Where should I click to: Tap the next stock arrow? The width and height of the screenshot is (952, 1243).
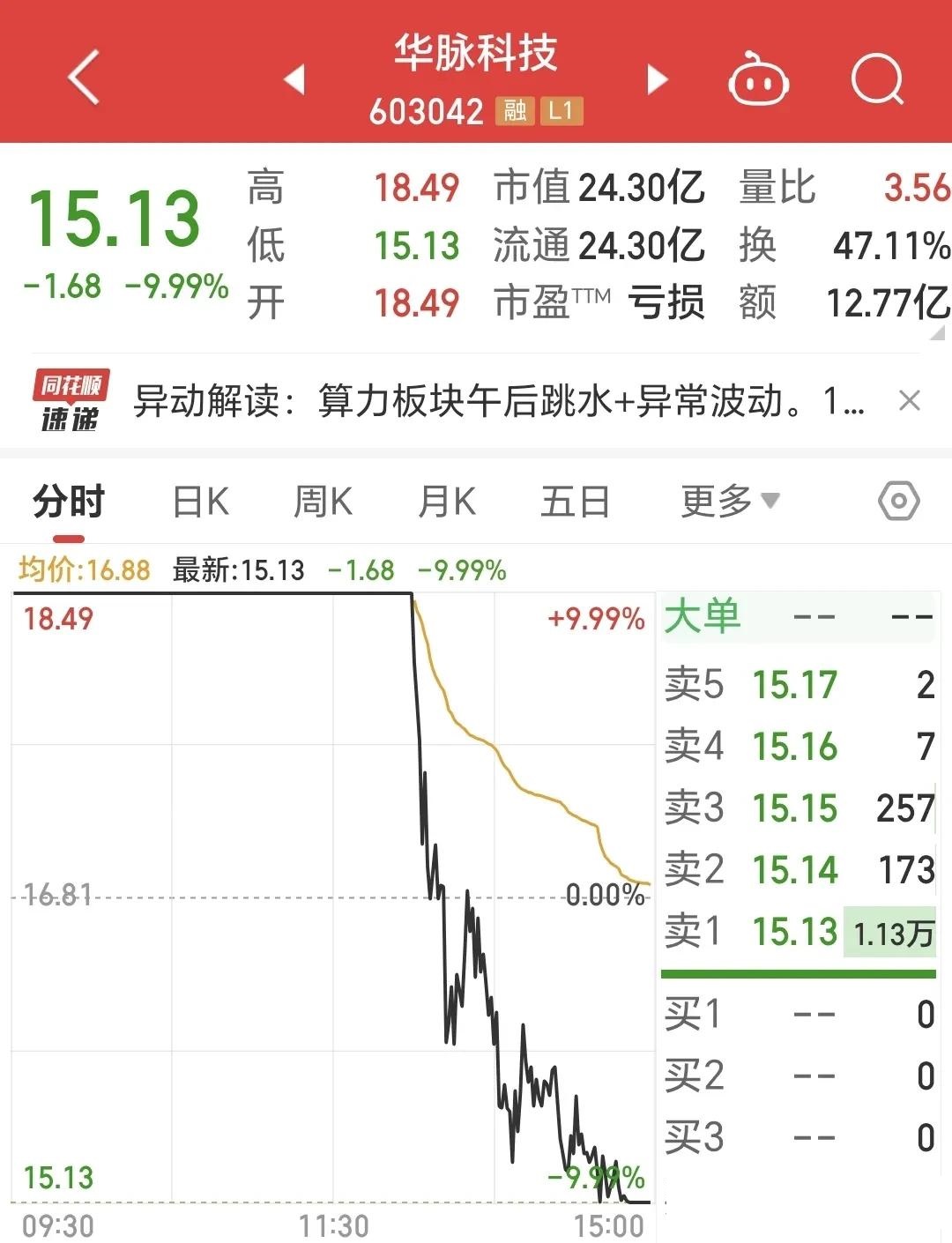coord(656,79)
